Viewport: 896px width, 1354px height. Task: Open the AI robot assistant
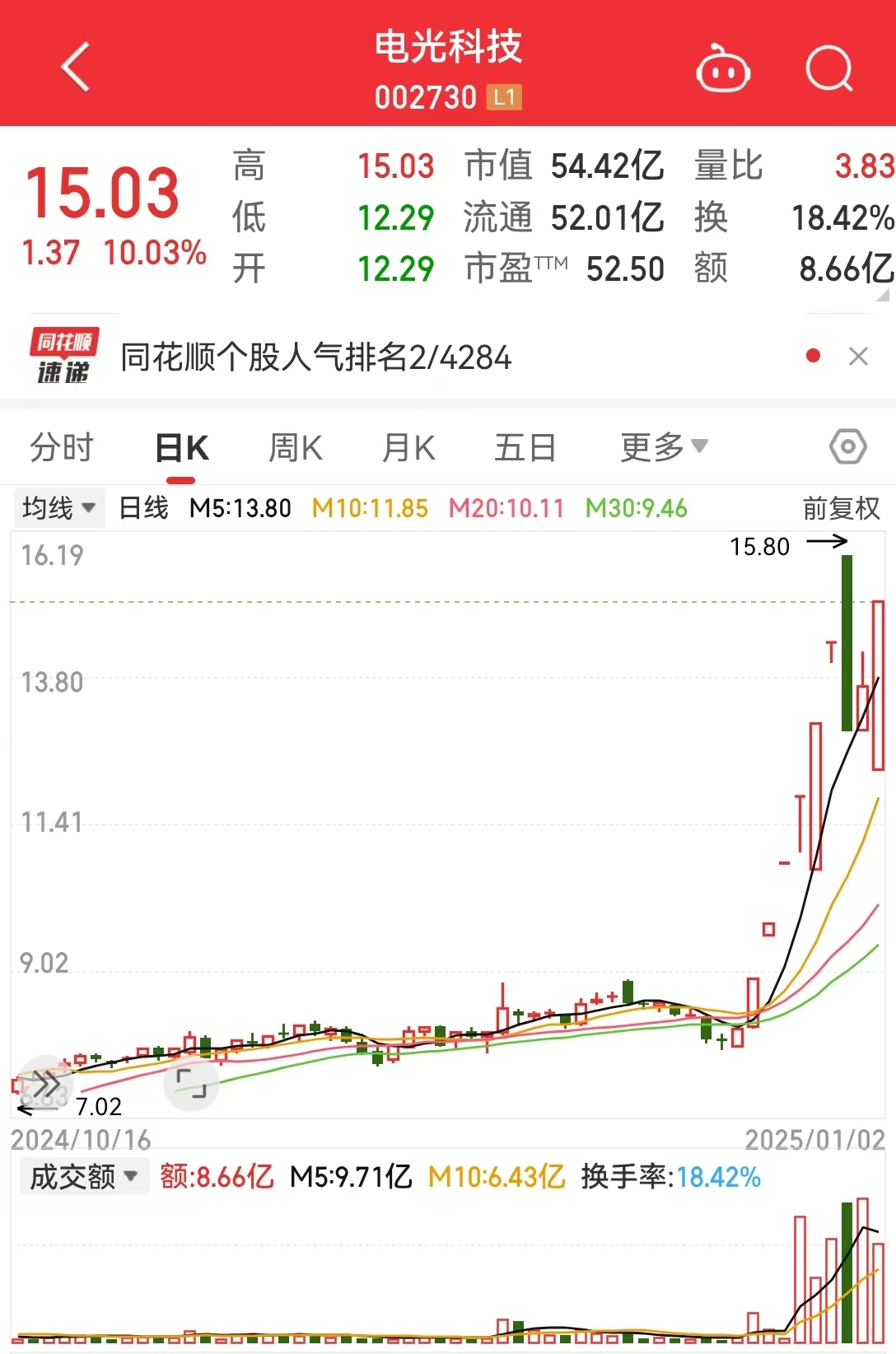click(723, 69)
